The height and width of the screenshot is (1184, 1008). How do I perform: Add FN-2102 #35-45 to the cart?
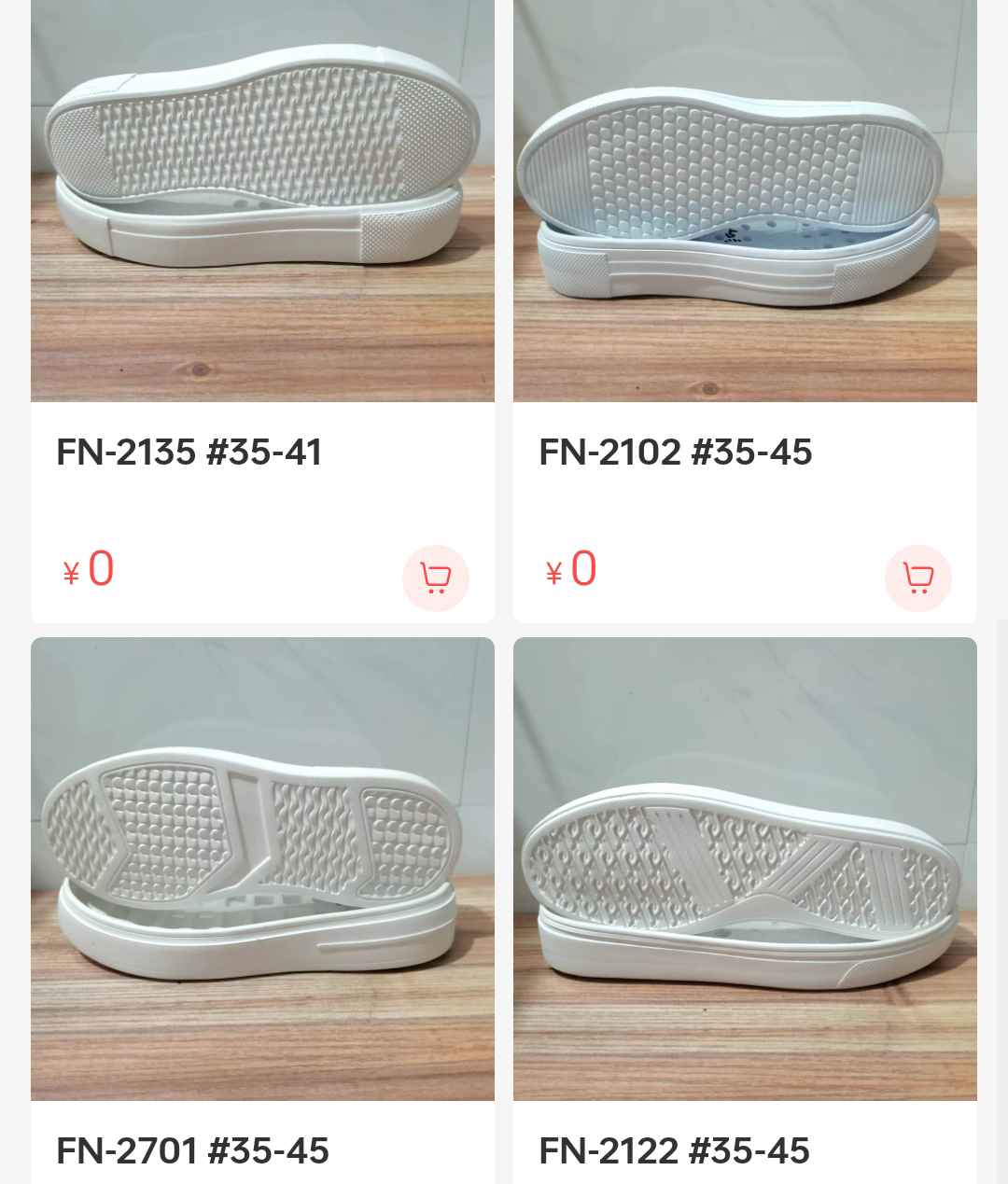pos(917,578)
